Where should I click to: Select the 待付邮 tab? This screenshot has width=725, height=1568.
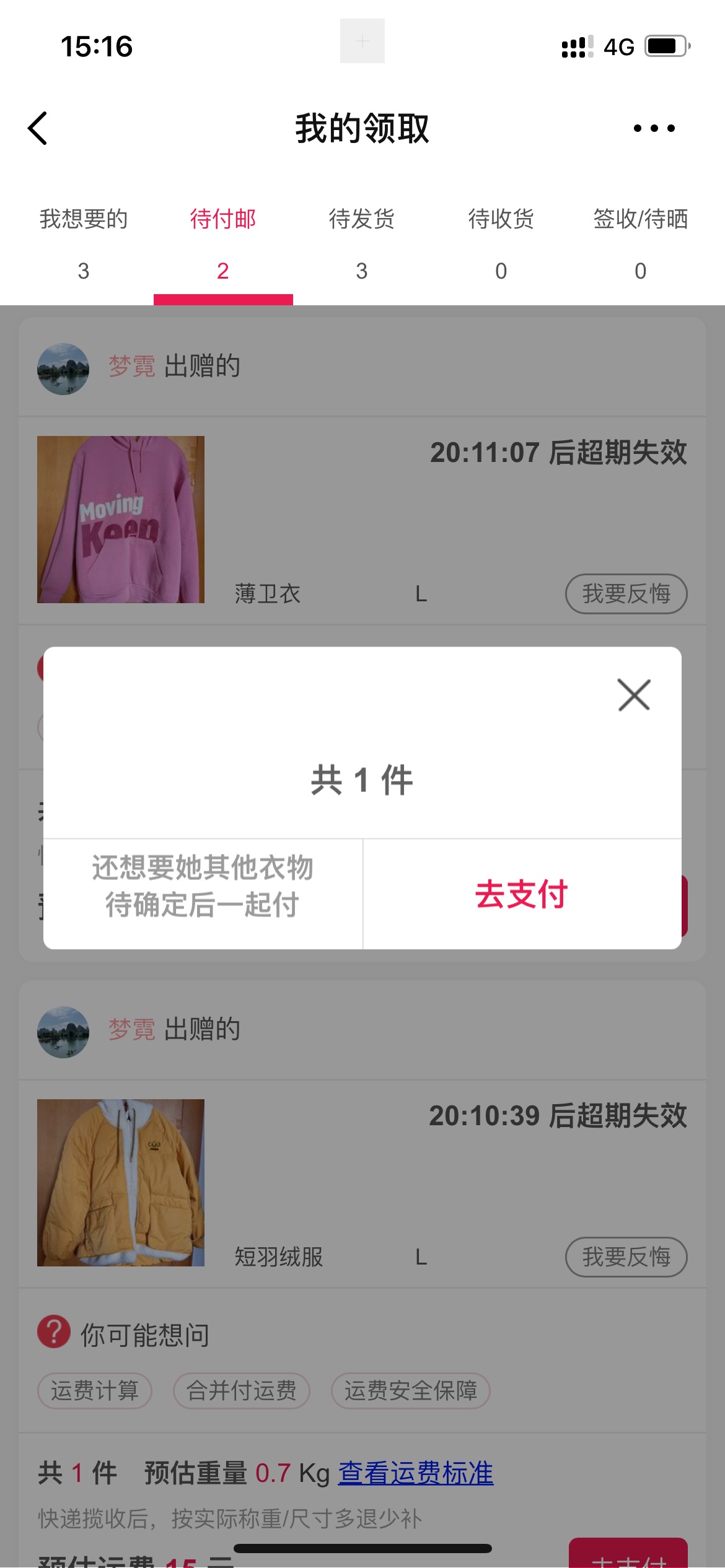point(223,243)
